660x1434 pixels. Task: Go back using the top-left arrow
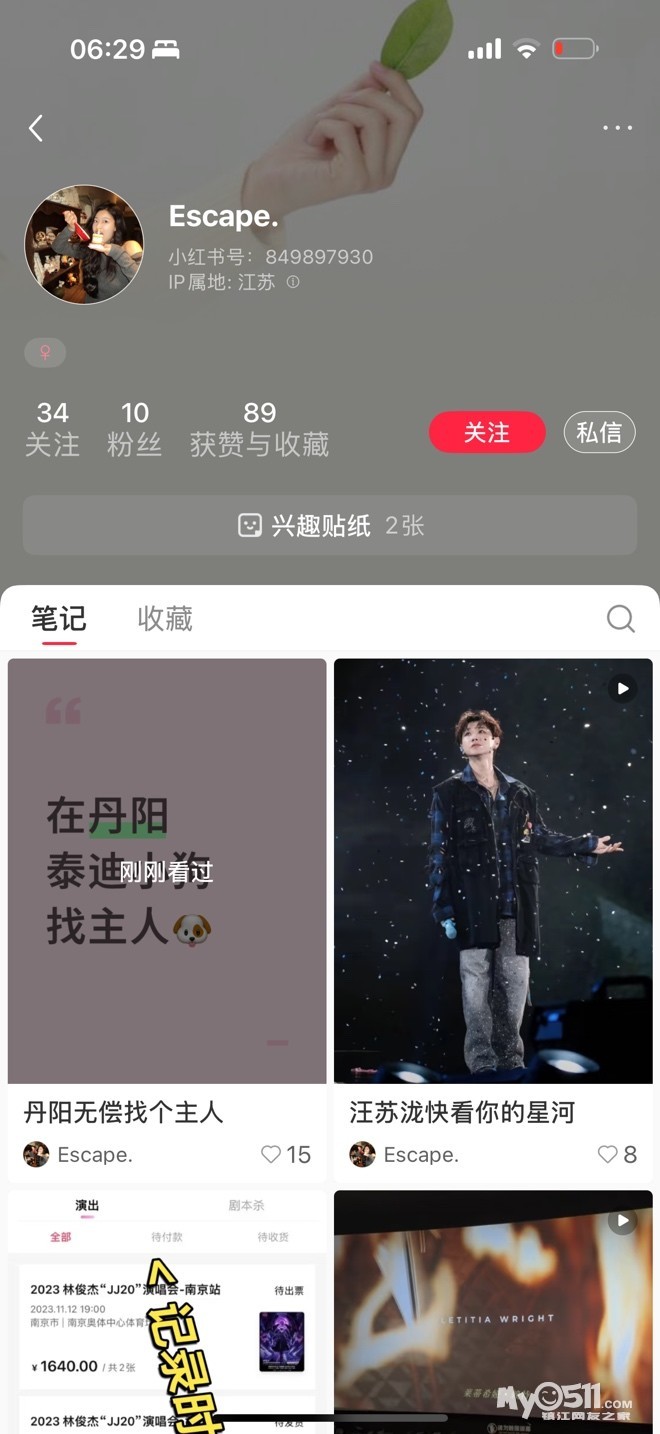click(36, 128)
